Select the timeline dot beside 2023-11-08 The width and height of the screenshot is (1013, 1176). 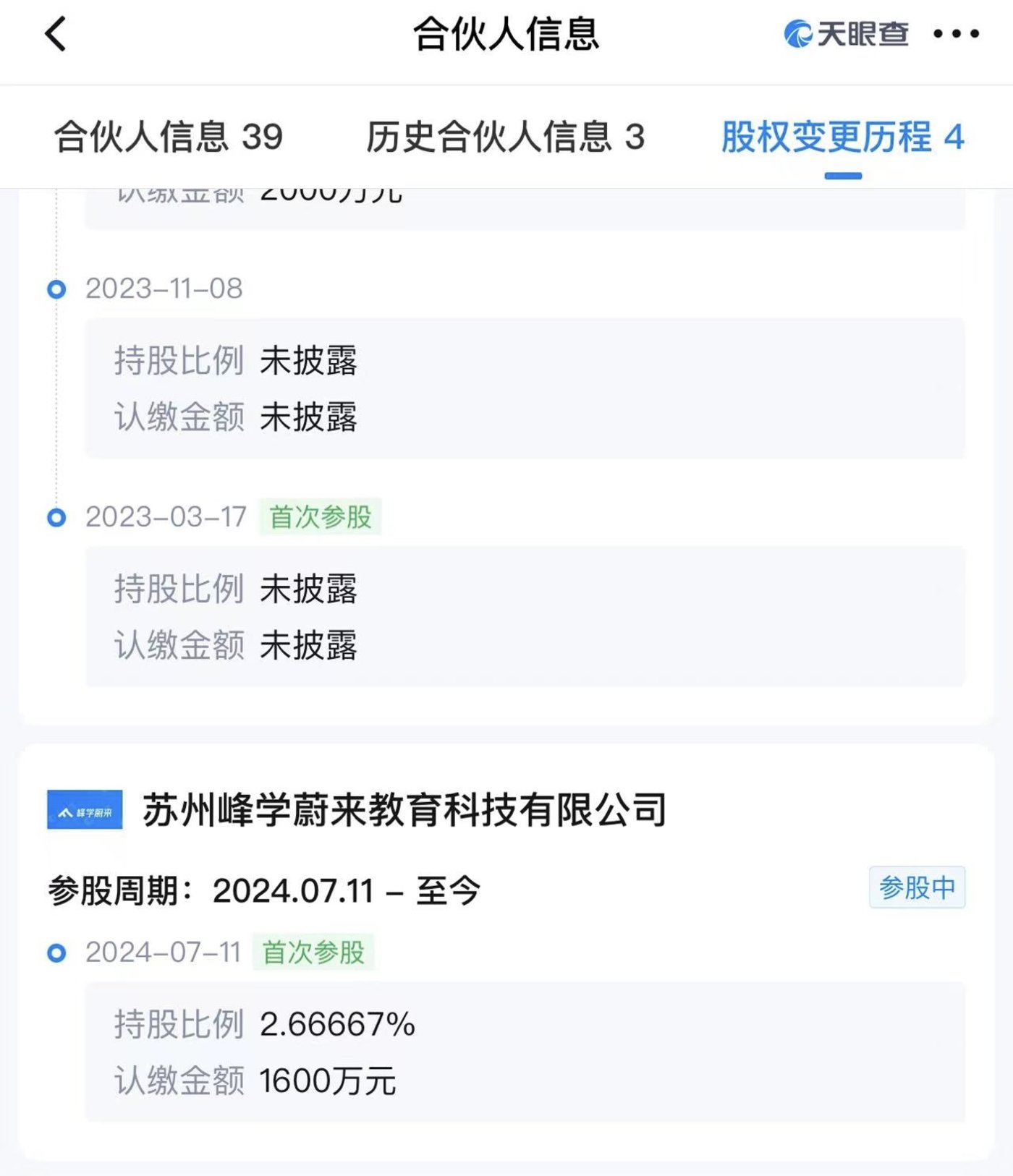54,289
